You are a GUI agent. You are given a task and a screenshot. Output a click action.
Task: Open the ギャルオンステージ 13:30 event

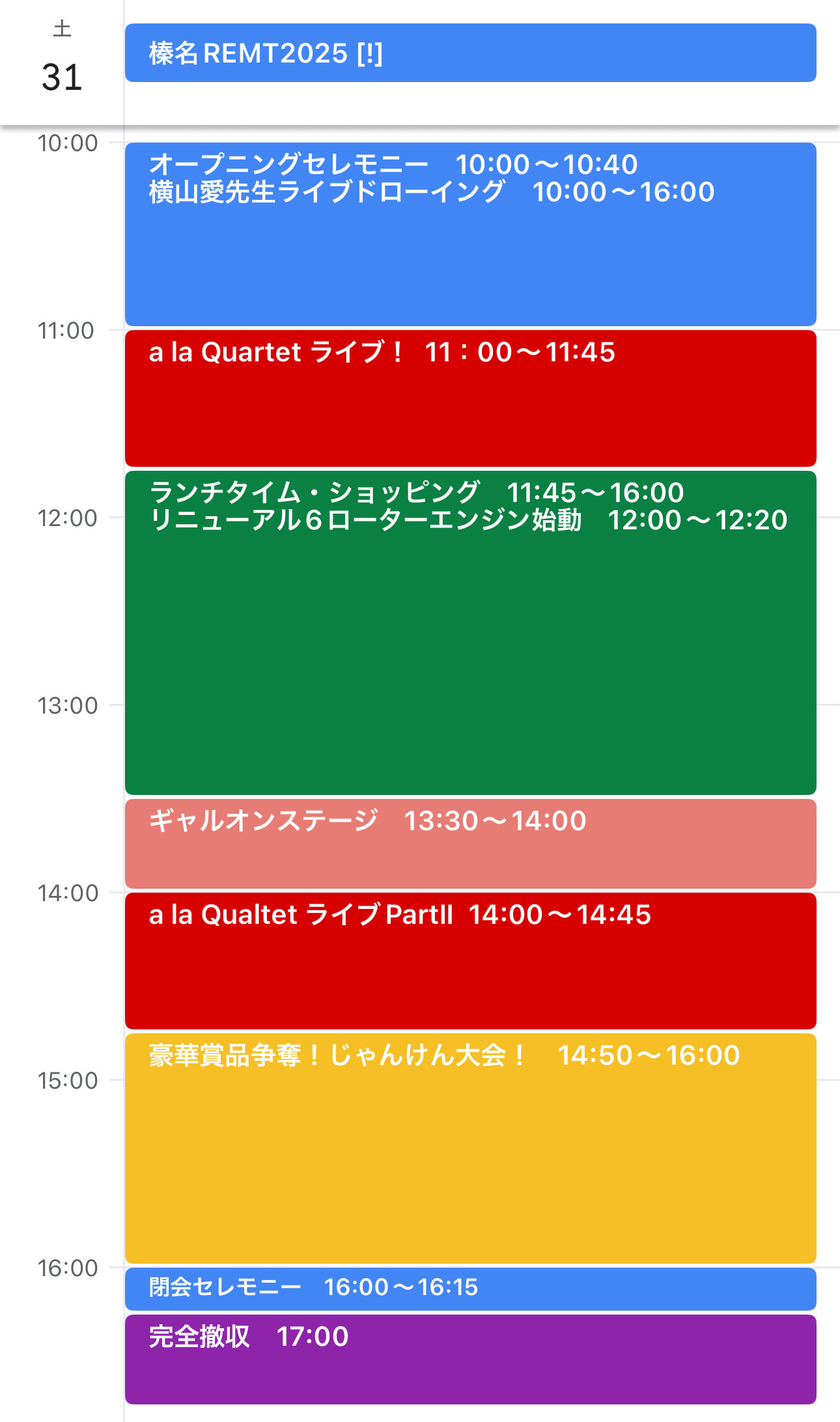pyautogui.click(x=470, y=844)
